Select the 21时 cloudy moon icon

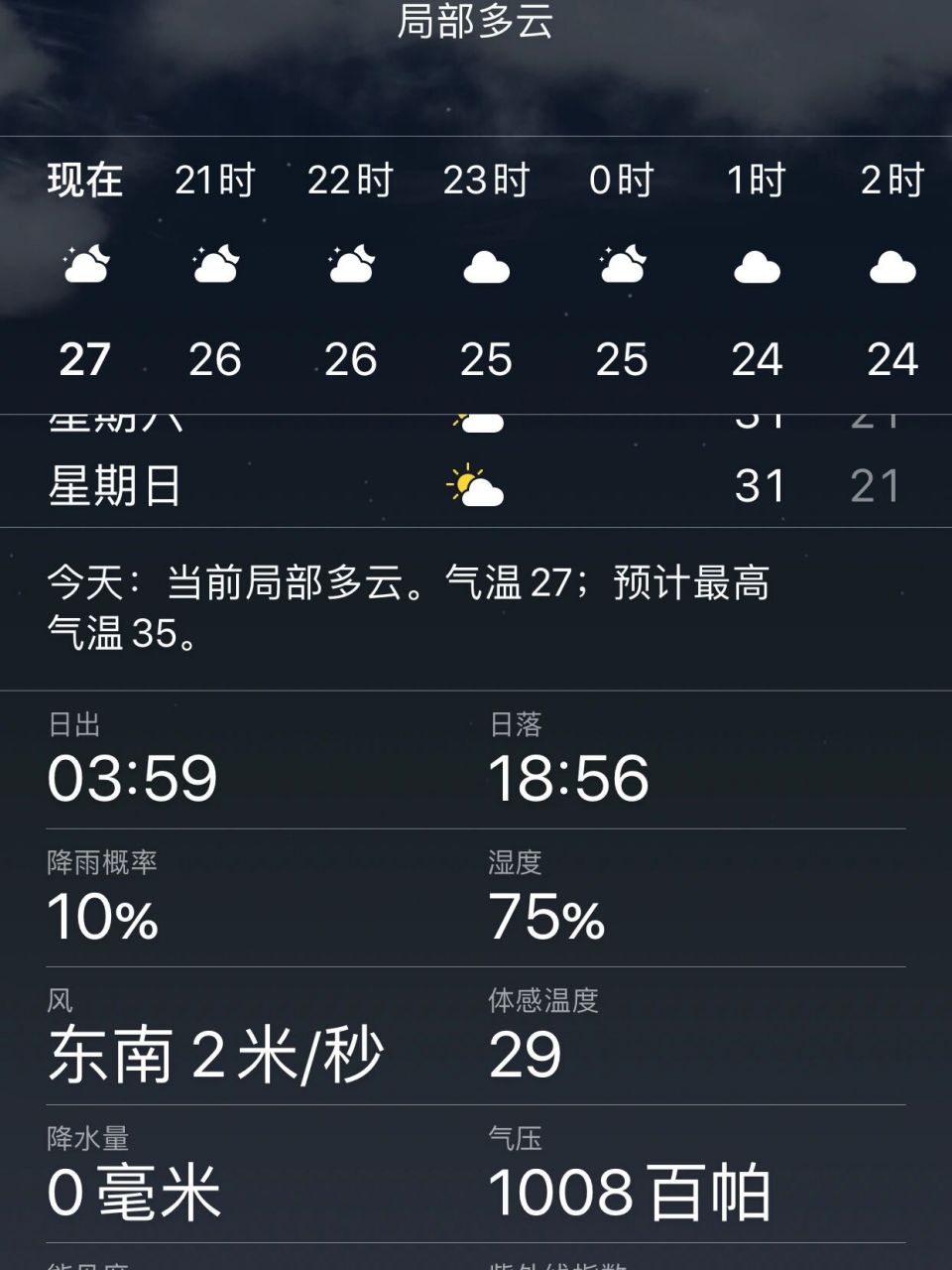point(216,266)
